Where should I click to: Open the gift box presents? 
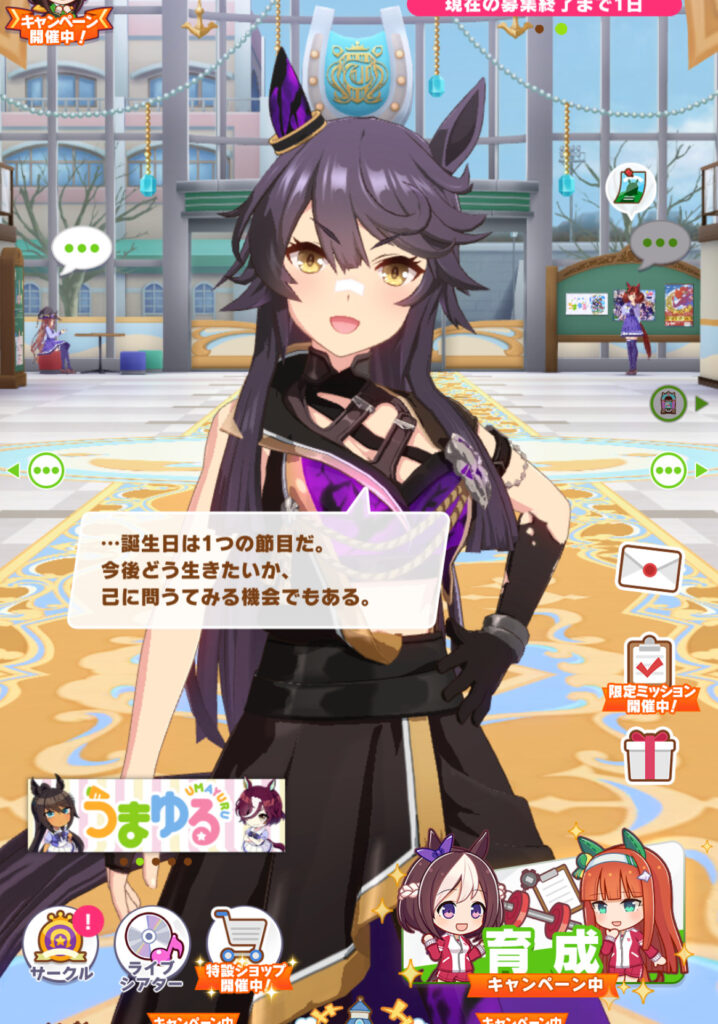click(650, 755)
